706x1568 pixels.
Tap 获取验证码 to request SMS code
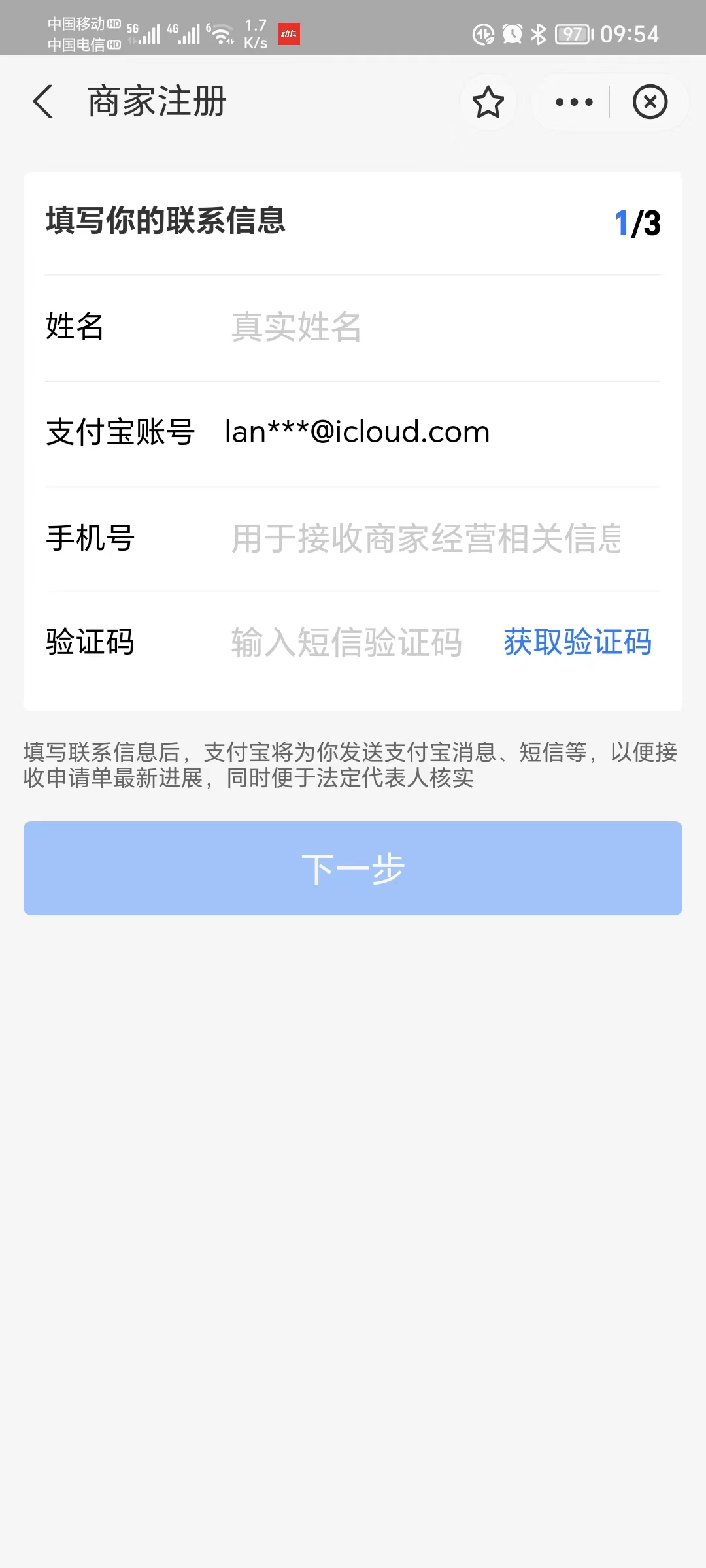tap(577, 642)
